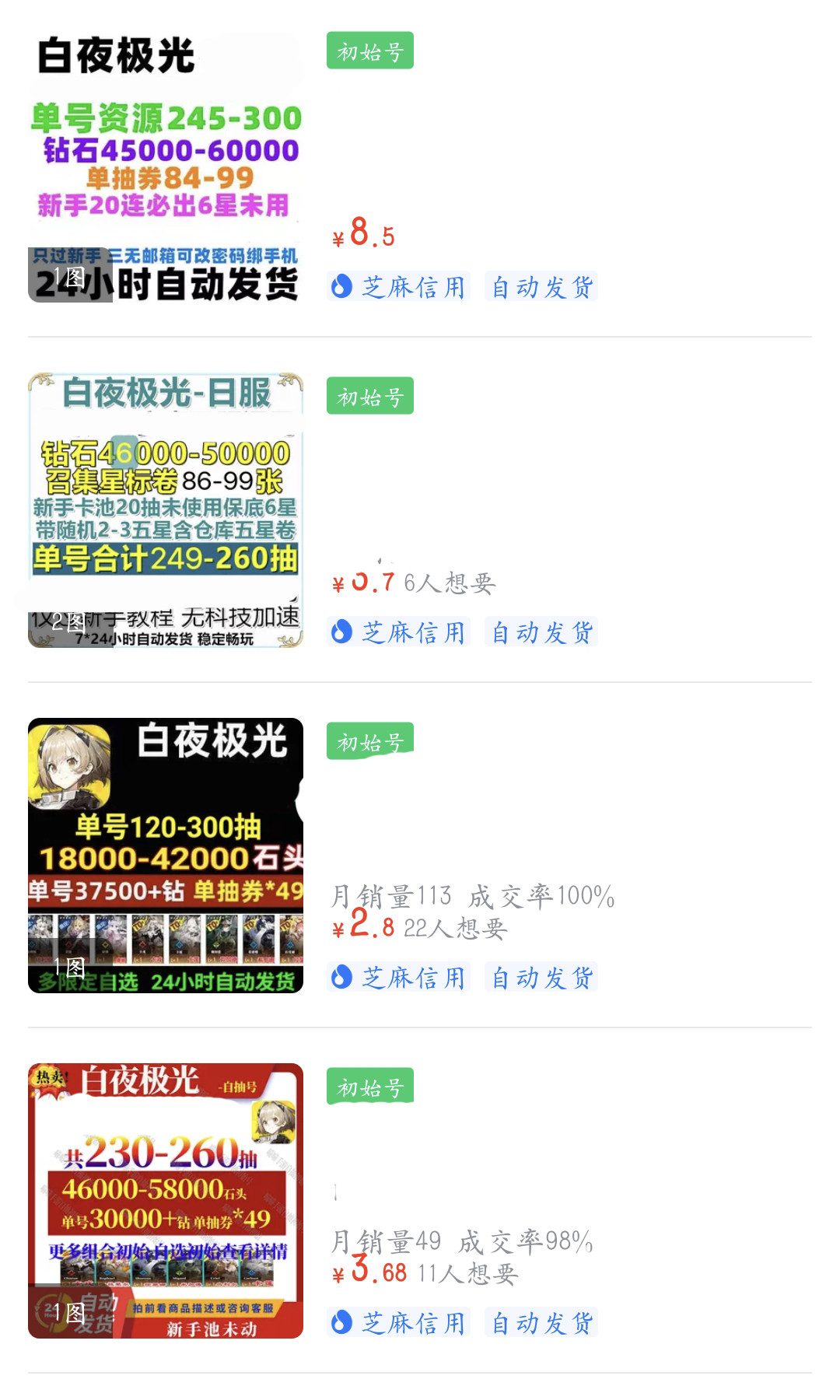
Task: Open the ¥3.68 listing with 230-260 pulls
Action: 165,1200
